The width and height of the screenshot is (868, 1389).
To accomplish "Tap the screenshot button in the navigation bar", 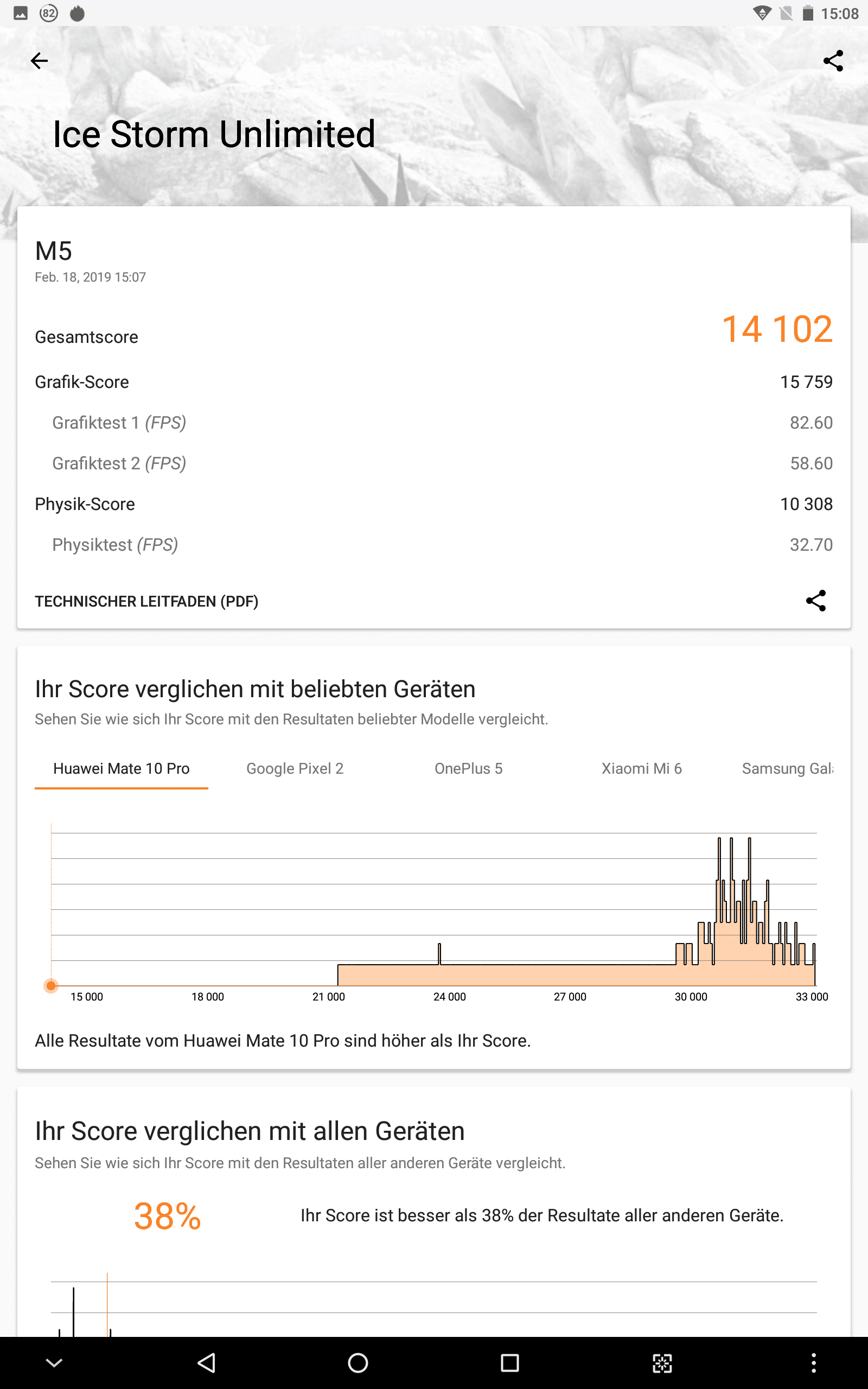I will [662, 1362].
